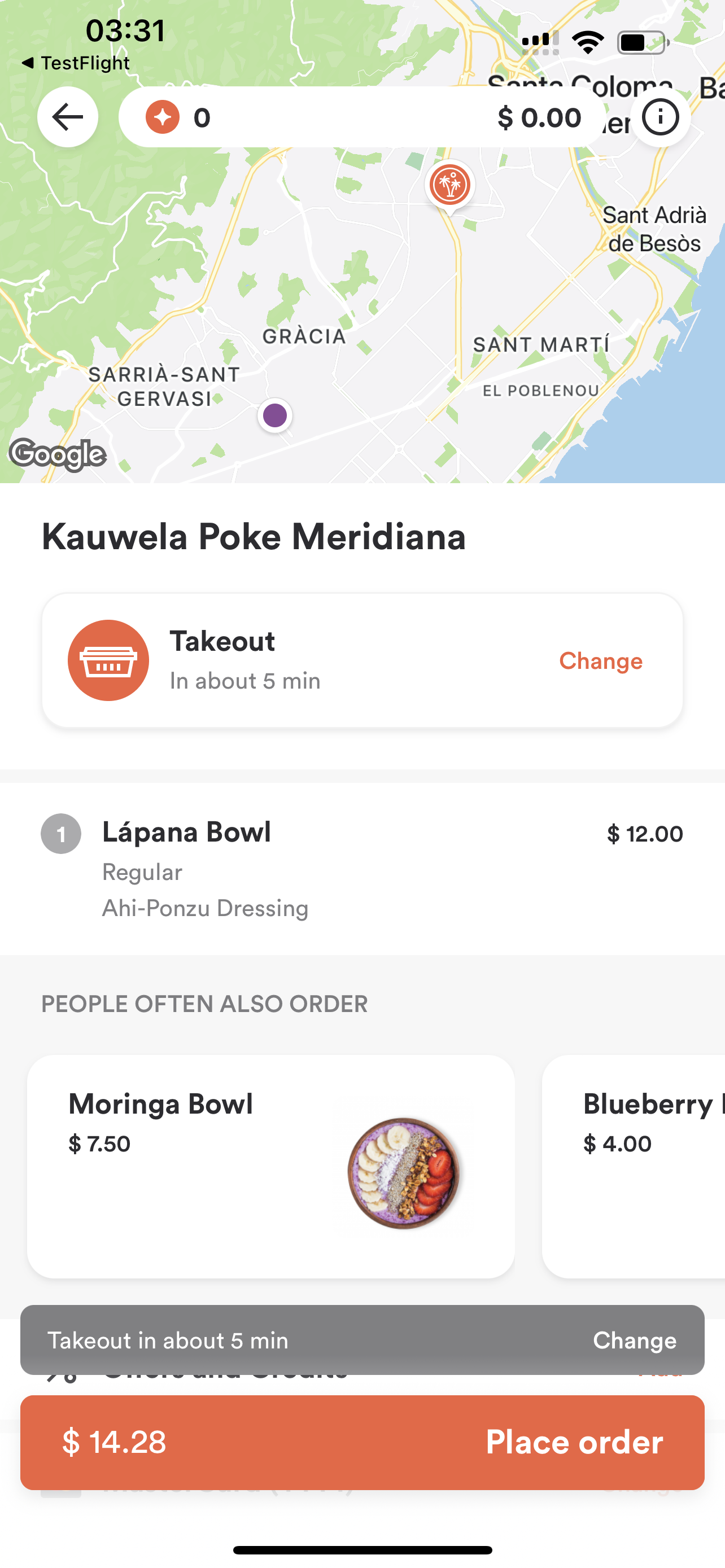
Task: Place the order for $ 14.28
Action: pos(361,1443)
